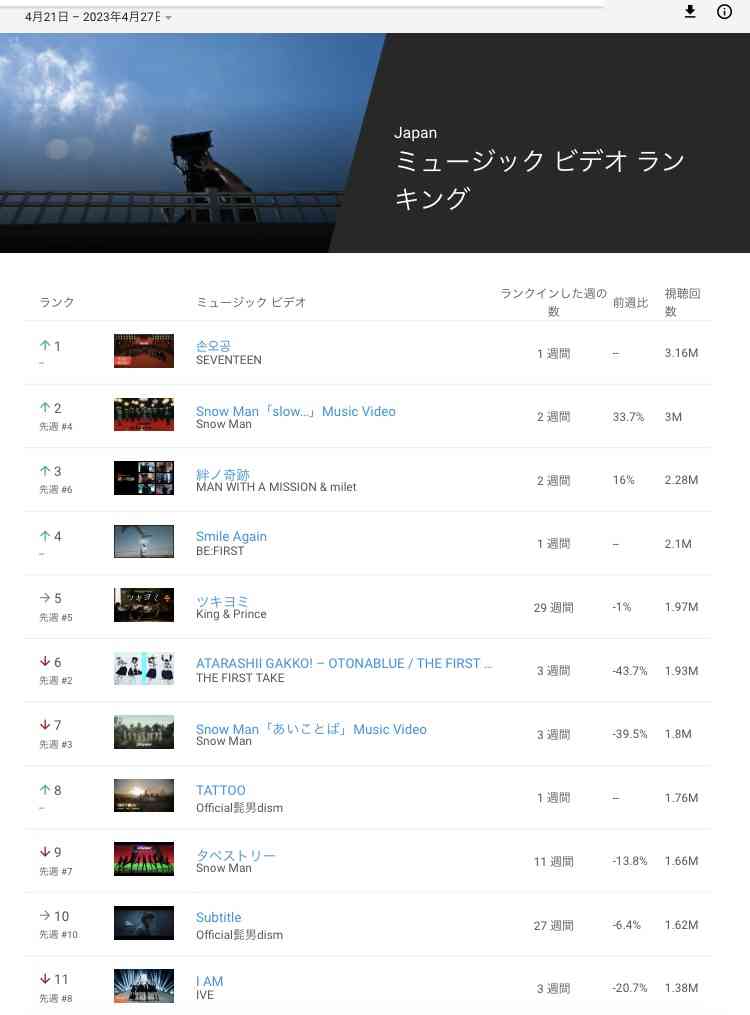Screen dimensions: 750x1015
Task: Open the chart info icon
Action: coord(725,12)
